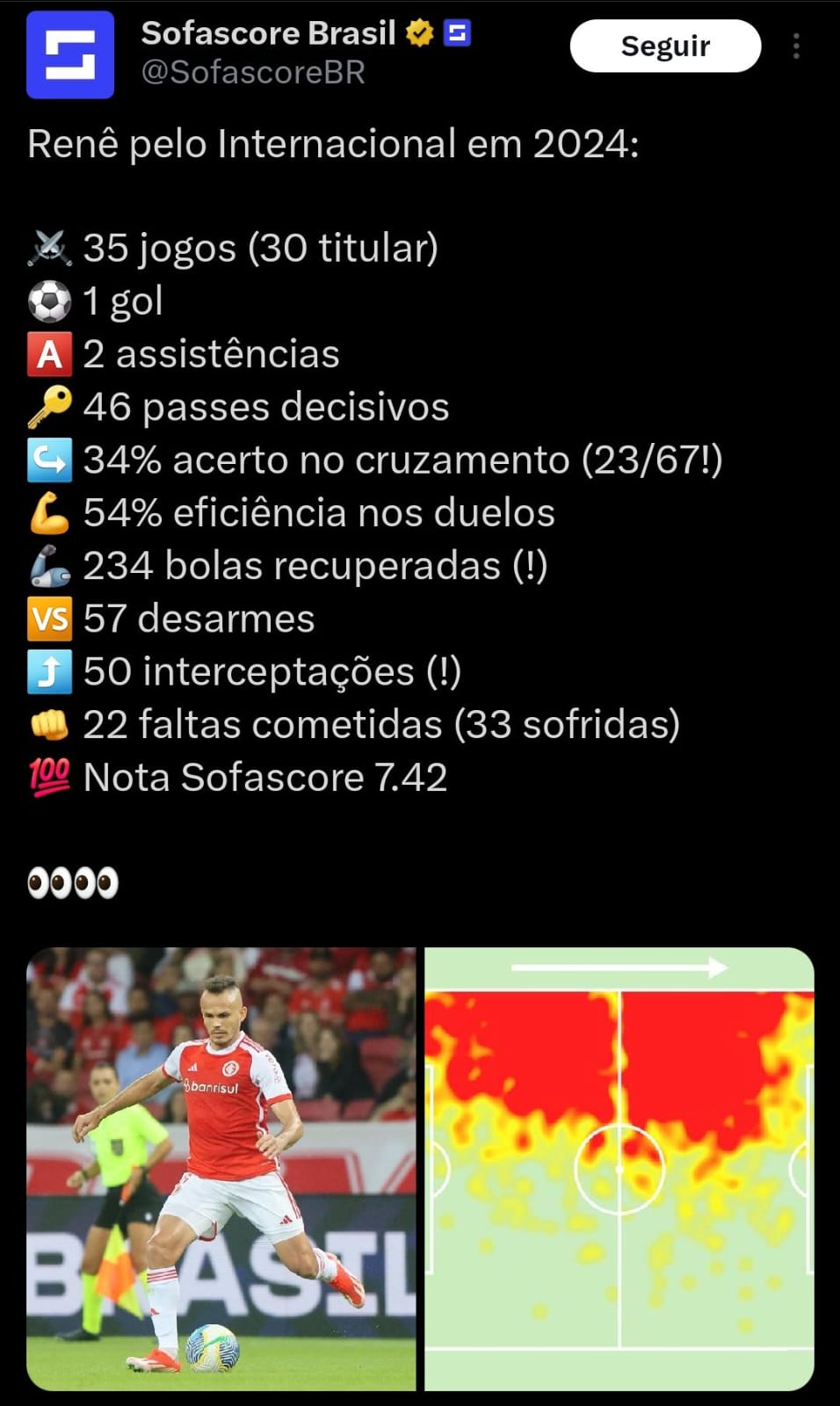Open the tweet's three-dot overflow menu

pos(796,46)
